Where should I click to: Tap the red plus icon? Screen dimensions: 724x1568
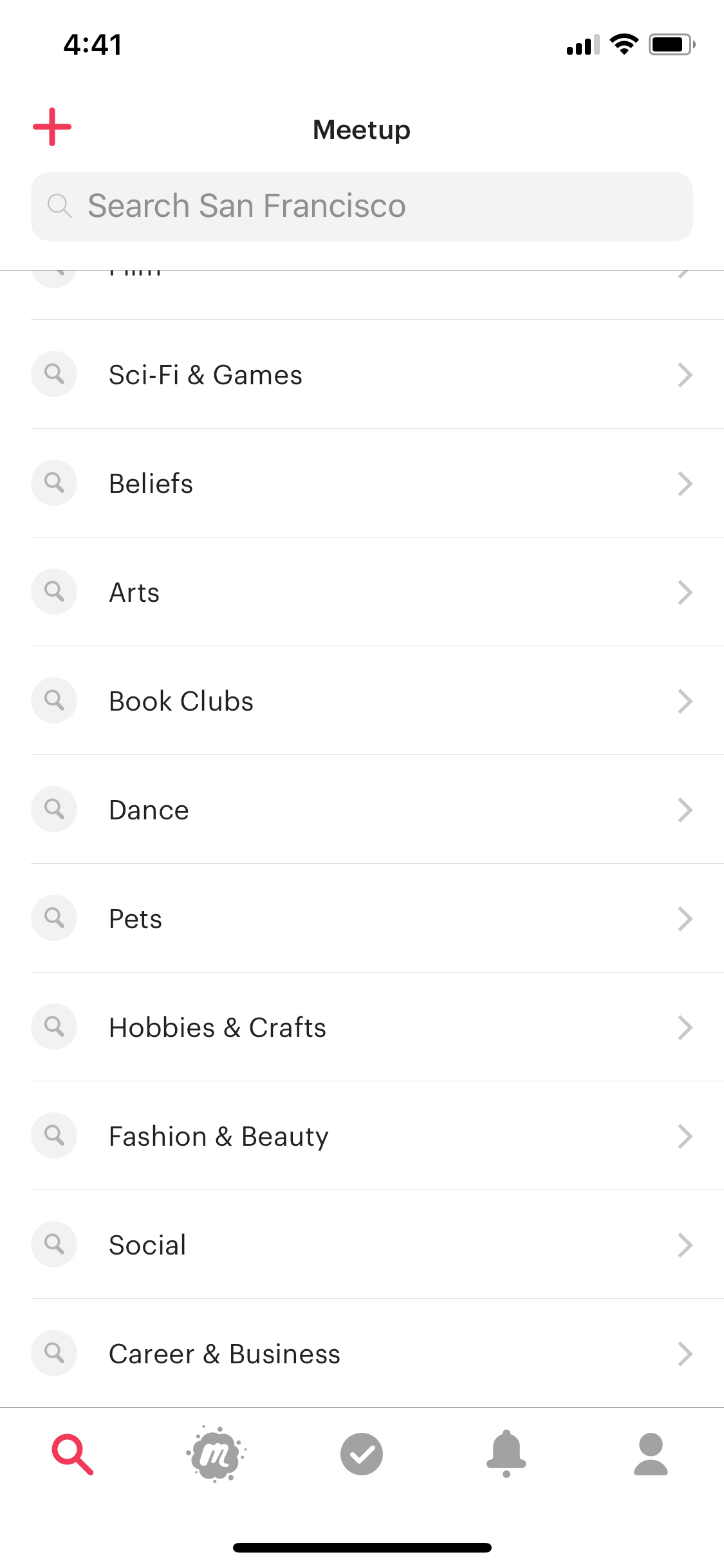pos(52,127)
